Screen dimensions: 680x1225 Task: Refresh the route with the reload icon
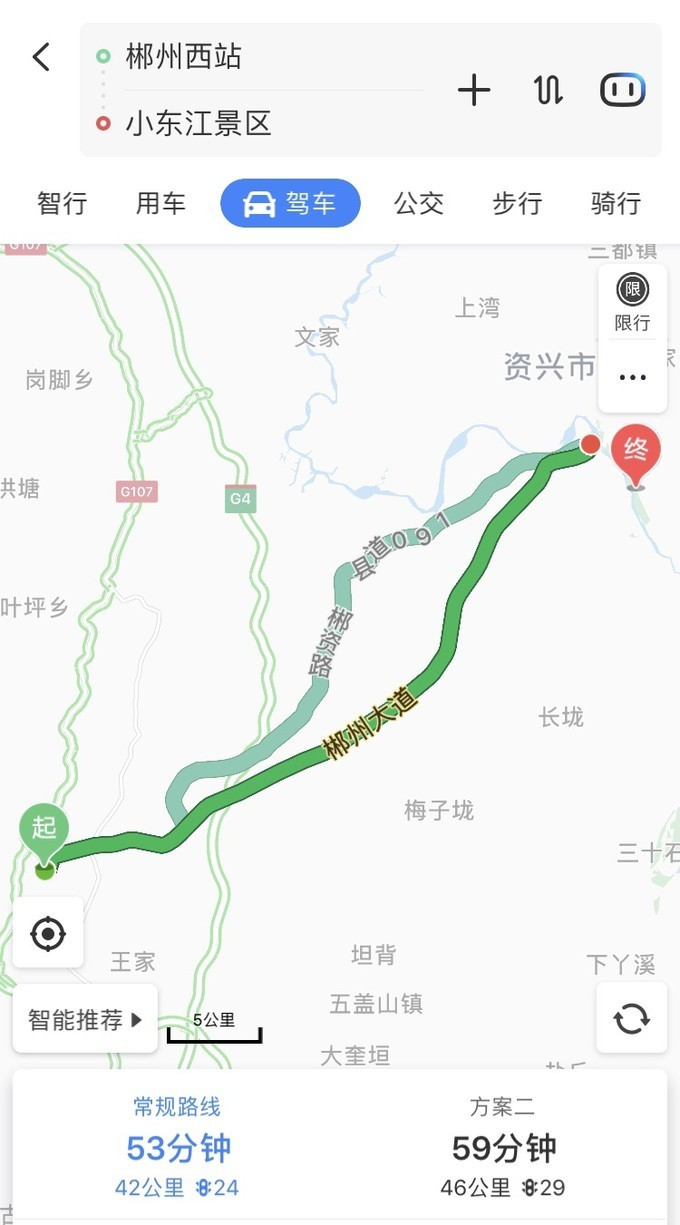pyautogui.click(x=632, y=1019)
